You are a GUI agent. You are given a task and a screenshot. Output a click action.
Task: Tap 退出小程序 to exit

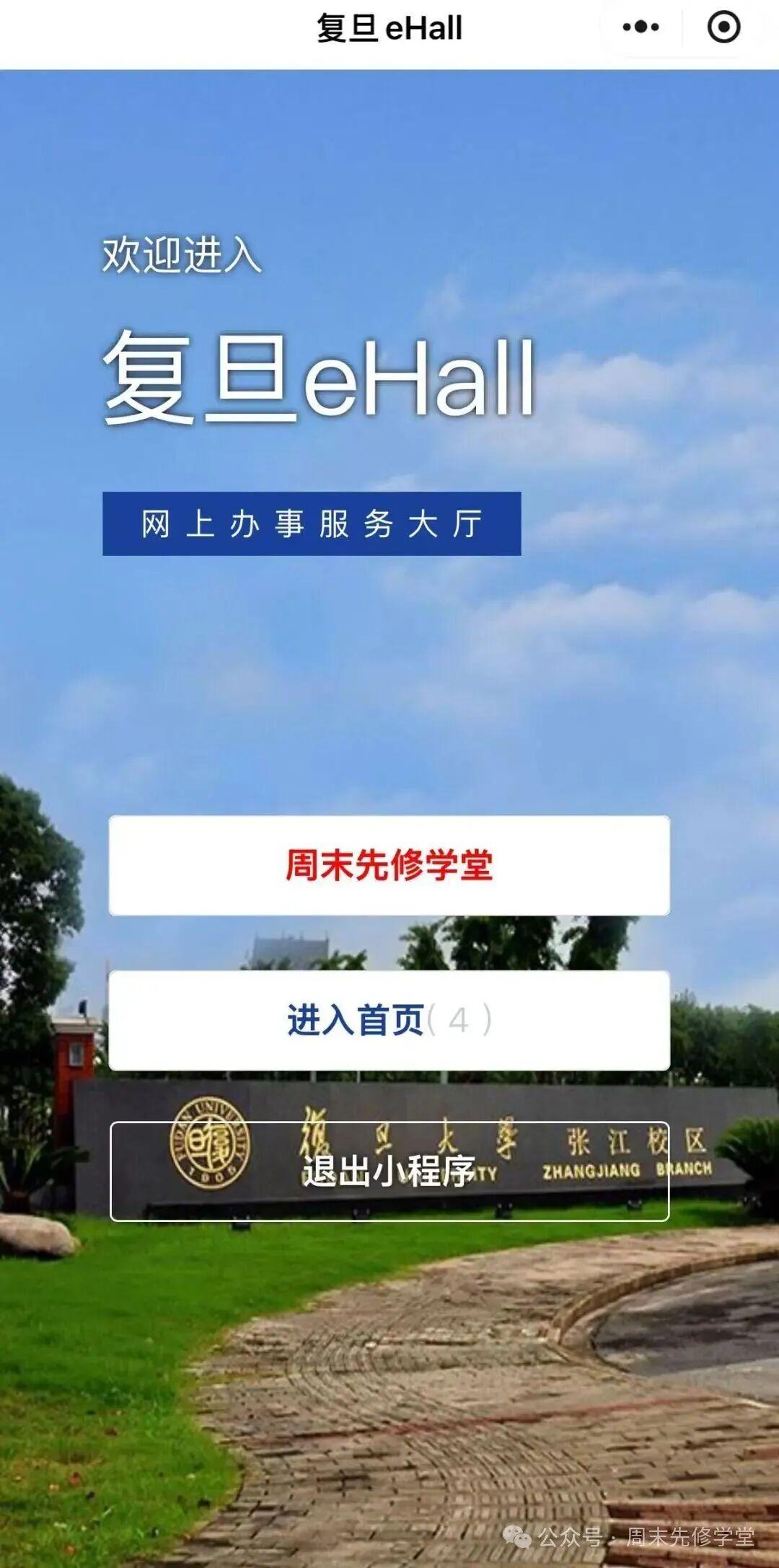(x=389, y=1171)
